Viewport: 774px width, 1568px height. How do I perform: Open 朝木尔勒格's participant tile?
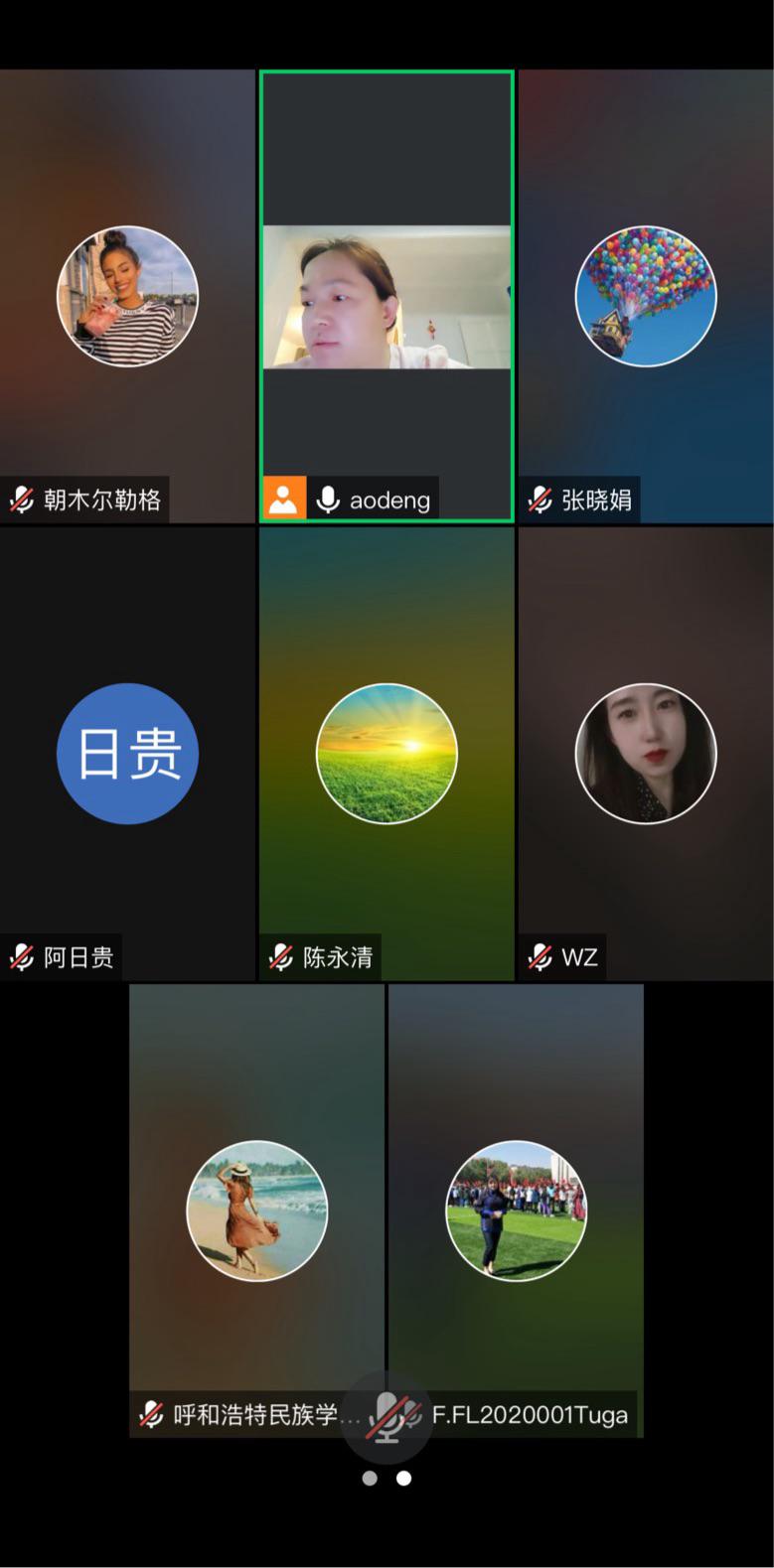pos(127,297)
